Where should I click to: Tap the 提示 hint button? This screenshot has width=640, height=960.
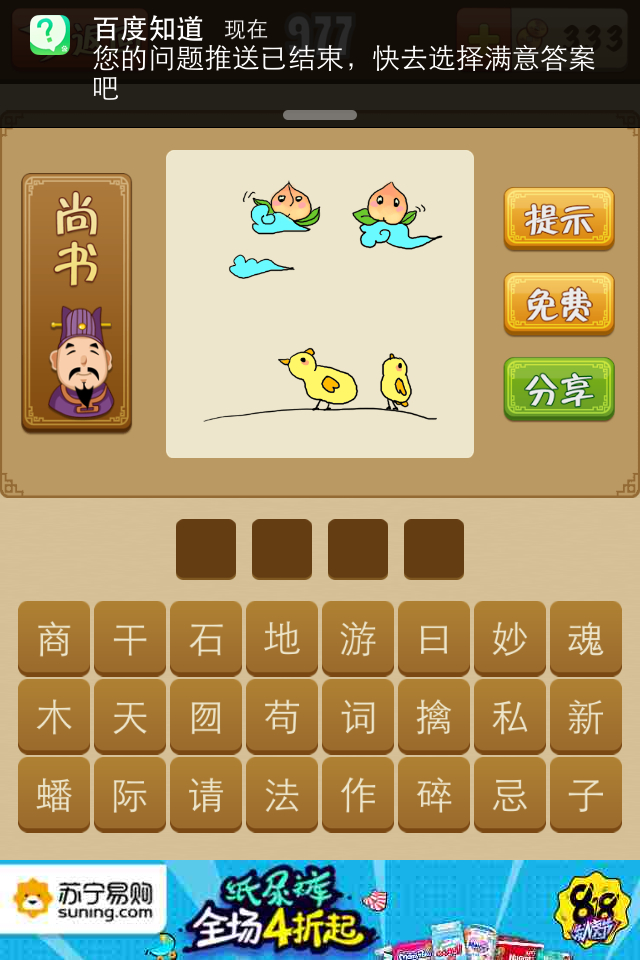(x=559, y=218)
